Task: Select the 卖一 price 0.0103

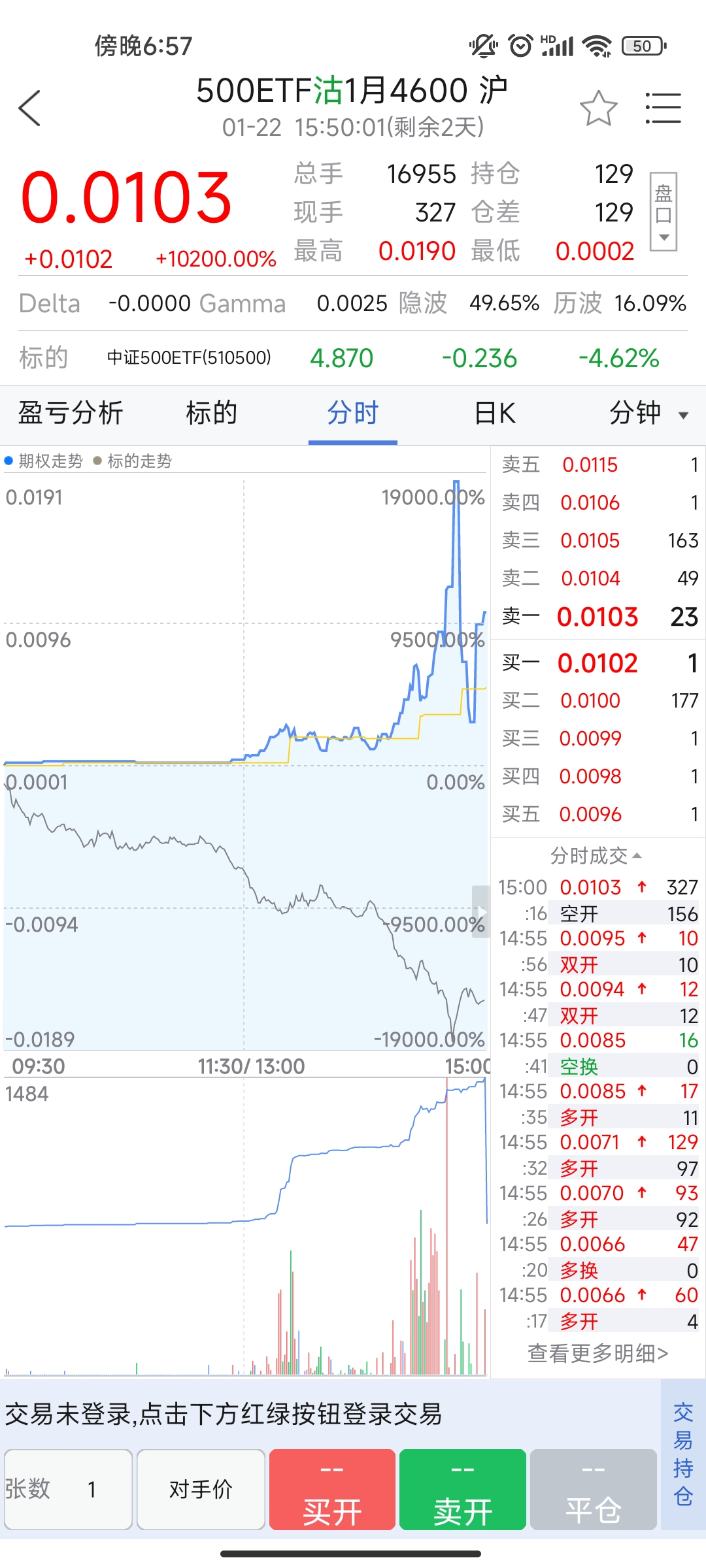Action: pyautogui.click(x=597, y=617)
